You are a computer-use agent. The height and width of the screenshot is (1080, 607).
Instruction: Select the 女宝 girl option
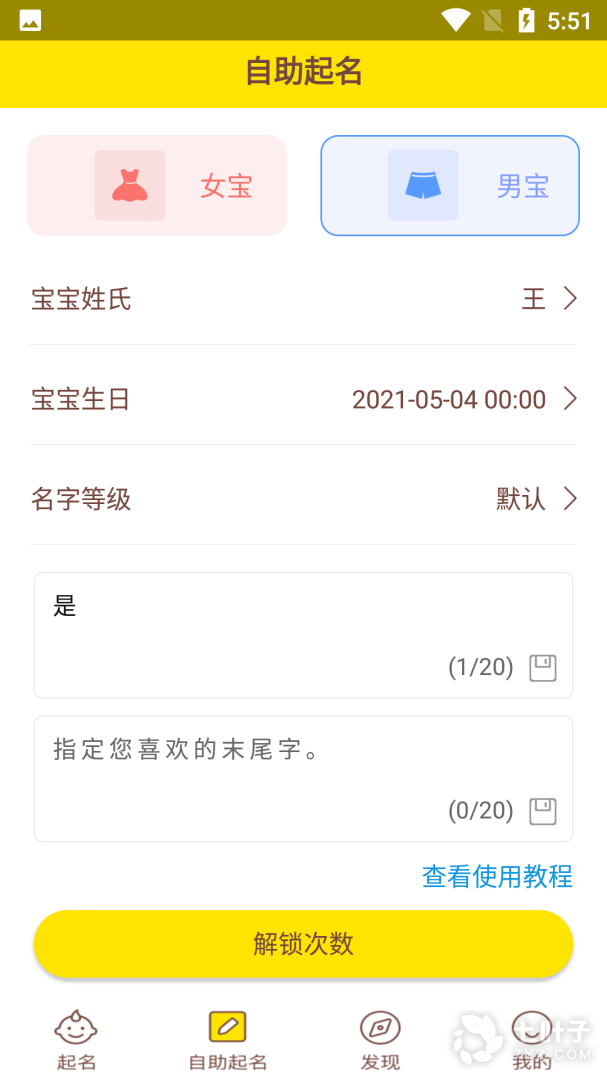157,186
